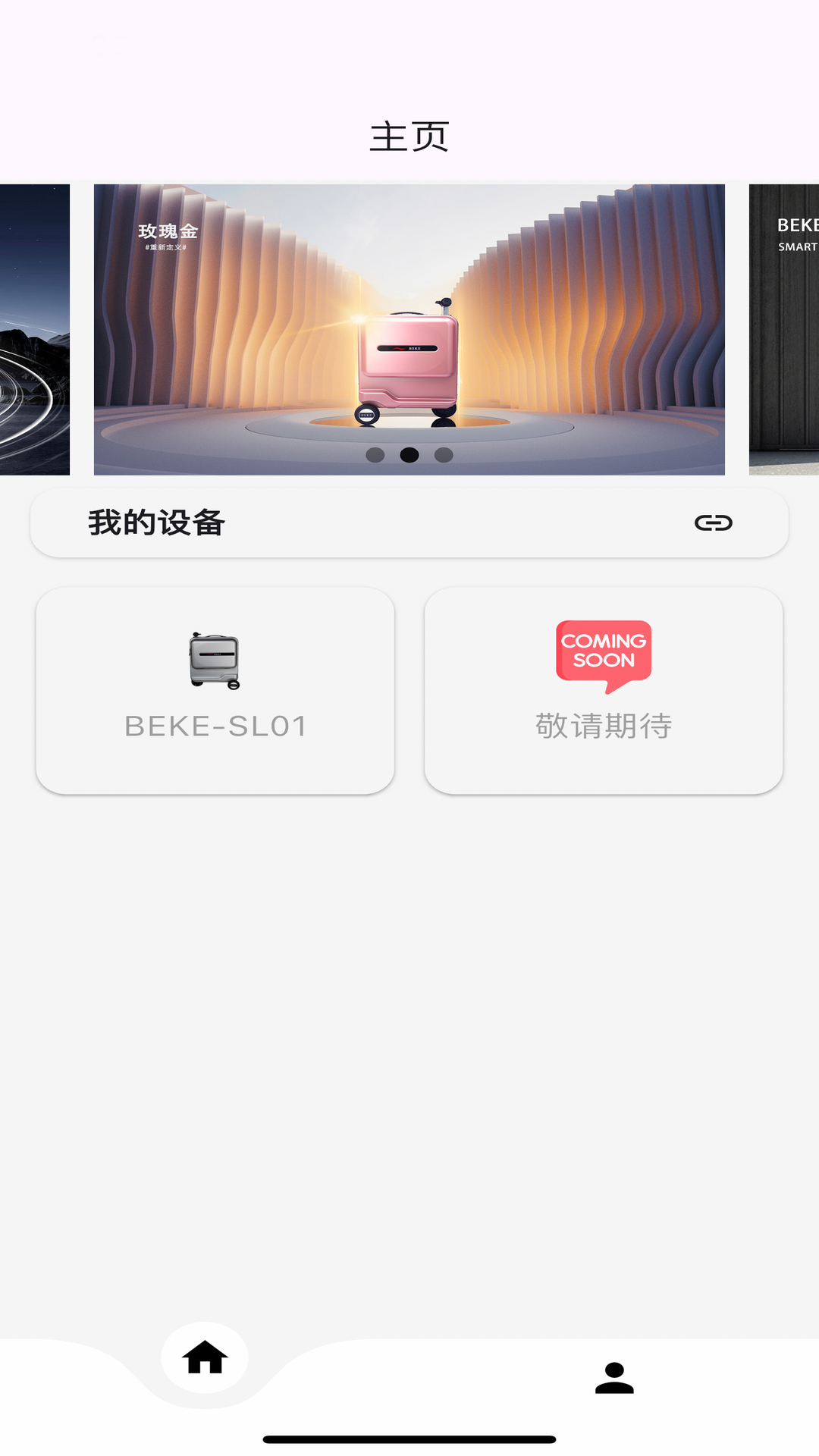Screen dimensions: 819x1456
Task: Switch to the profile tab
Action: pyautogui.click(x=614, y=1378)
